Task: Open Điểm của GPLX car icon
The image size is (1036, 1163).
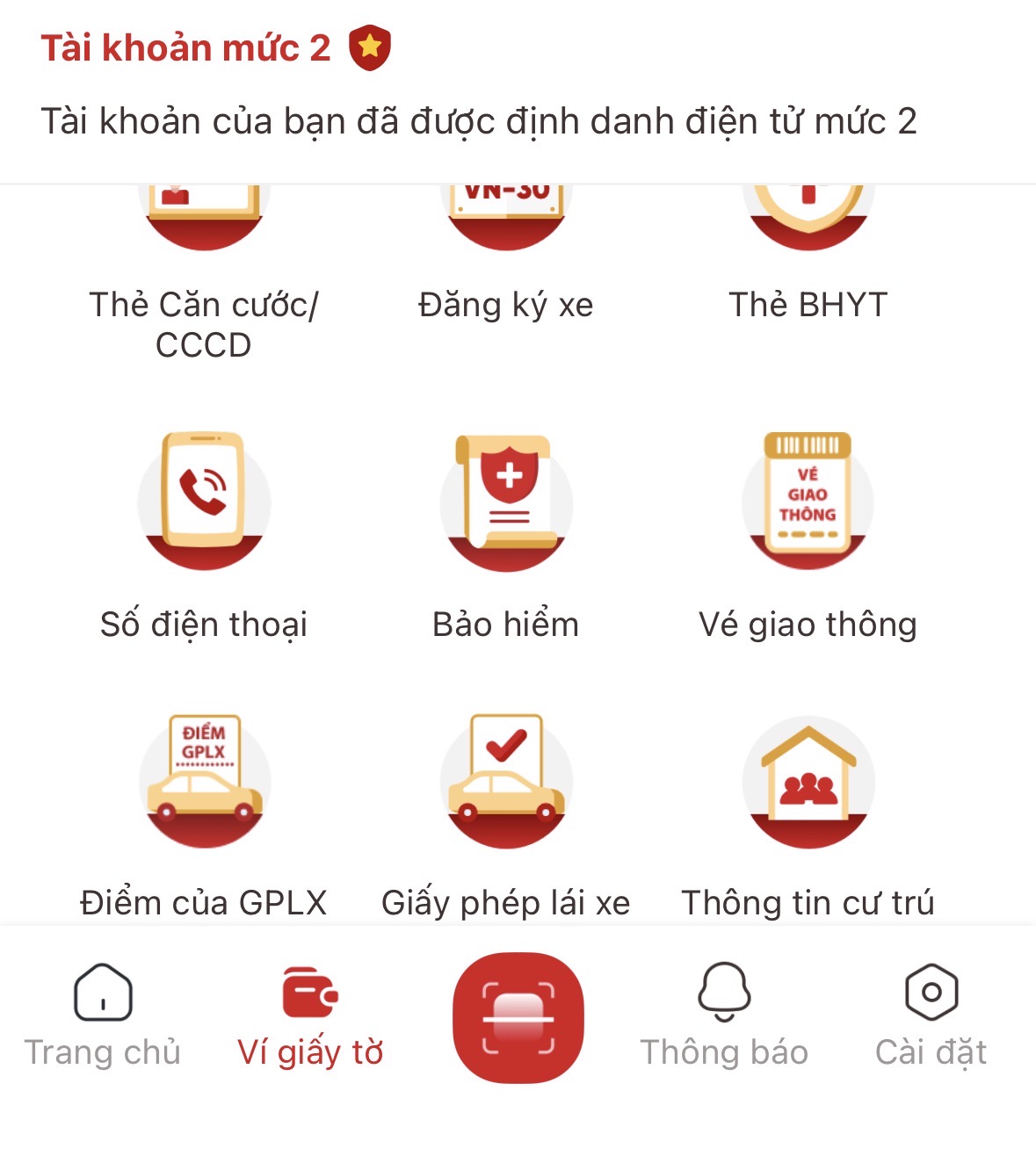Action: [204, 777]
